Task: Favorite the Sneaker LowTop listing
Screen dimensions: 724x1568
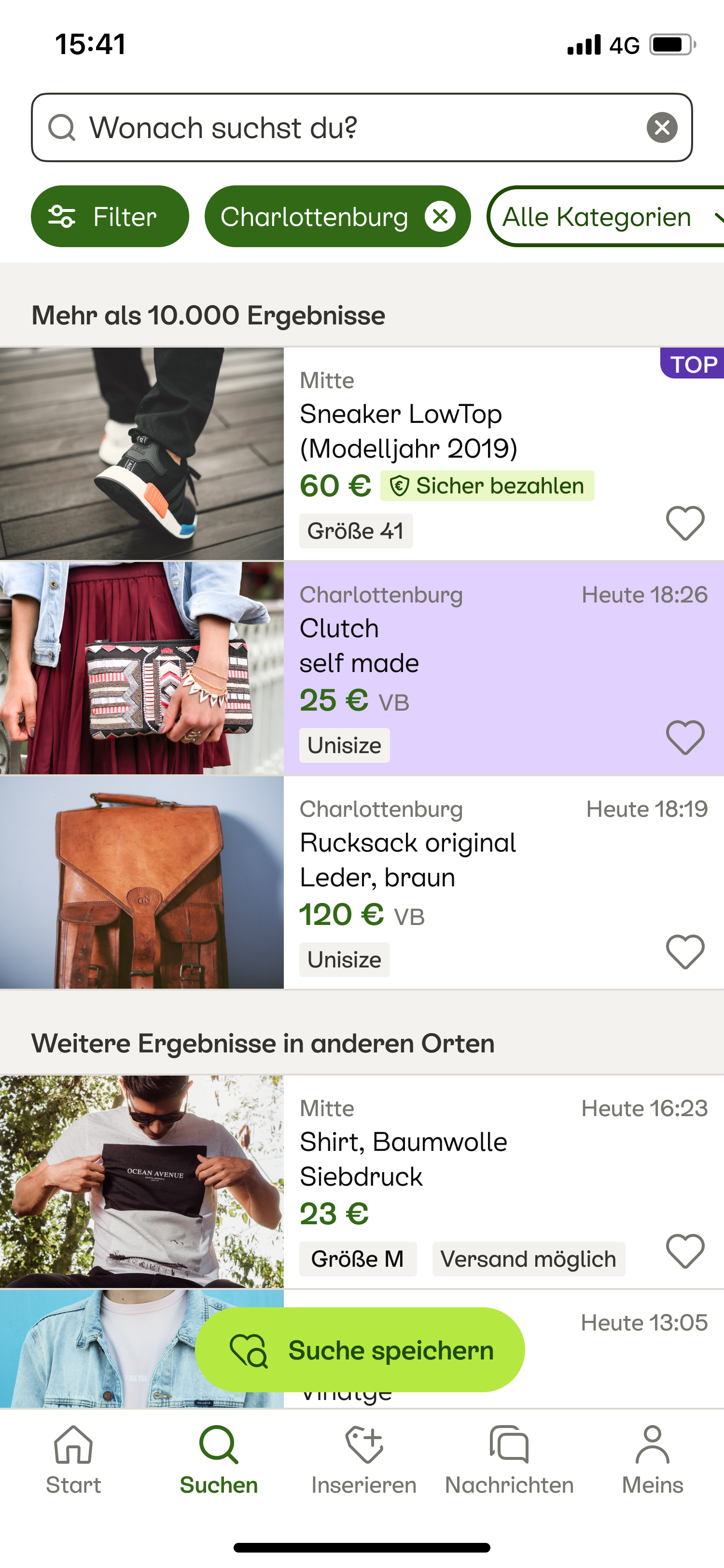Action: pyautogui.click(x=685, y=523)
